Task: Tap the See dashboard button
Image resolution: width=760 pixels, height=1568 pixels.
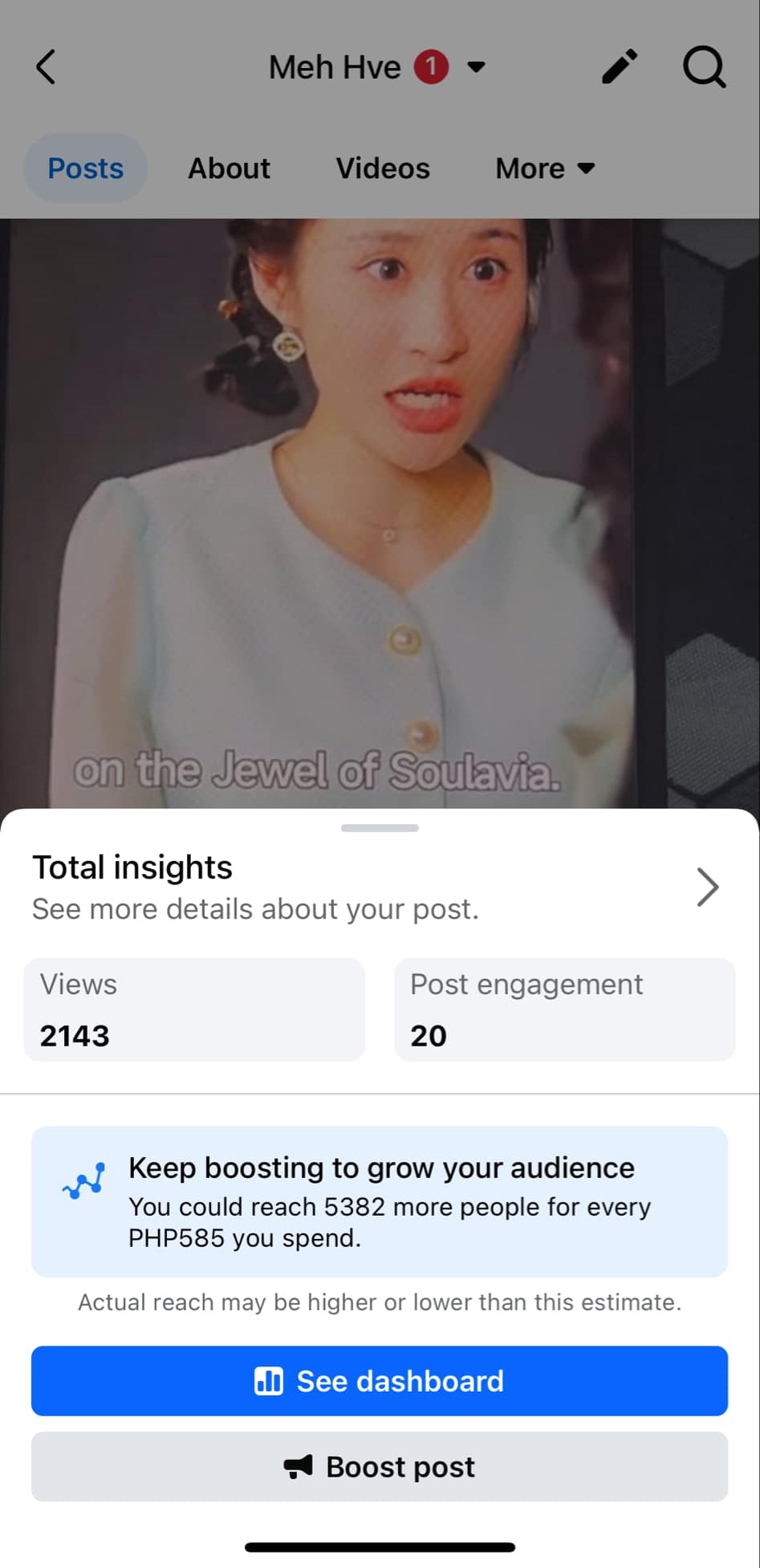Action: pos(380,1381)
